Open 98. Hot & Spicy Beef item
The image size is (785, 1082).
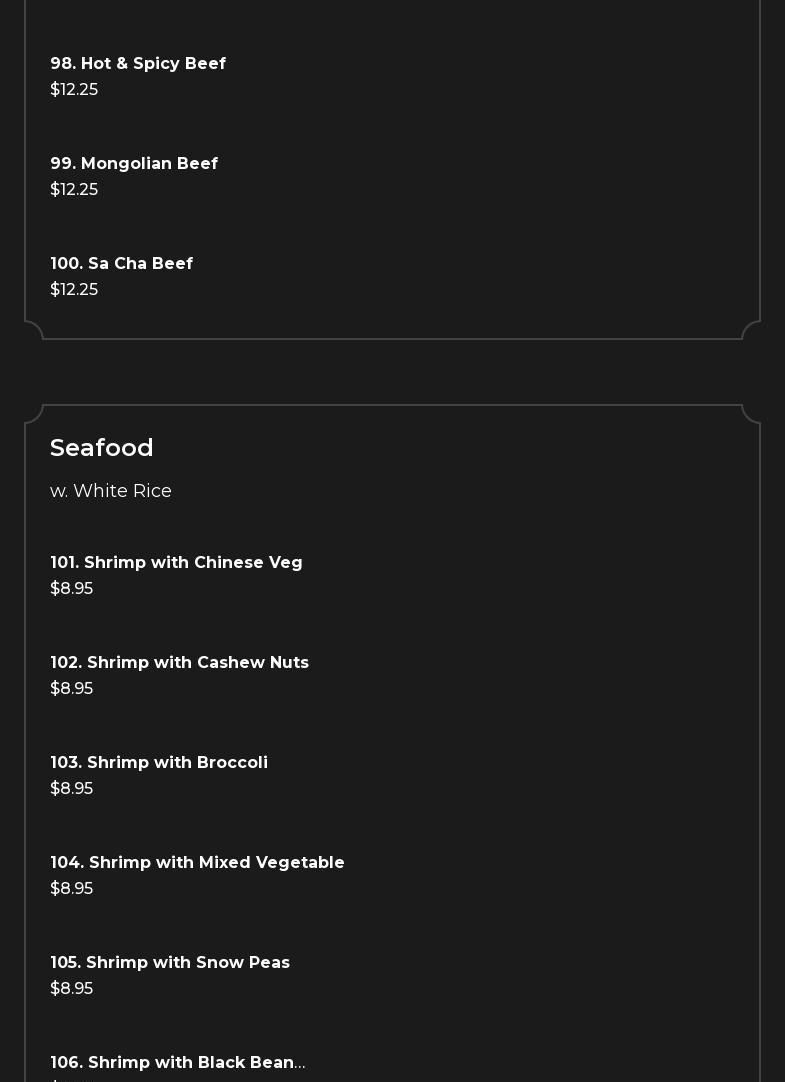coord(138,64)
